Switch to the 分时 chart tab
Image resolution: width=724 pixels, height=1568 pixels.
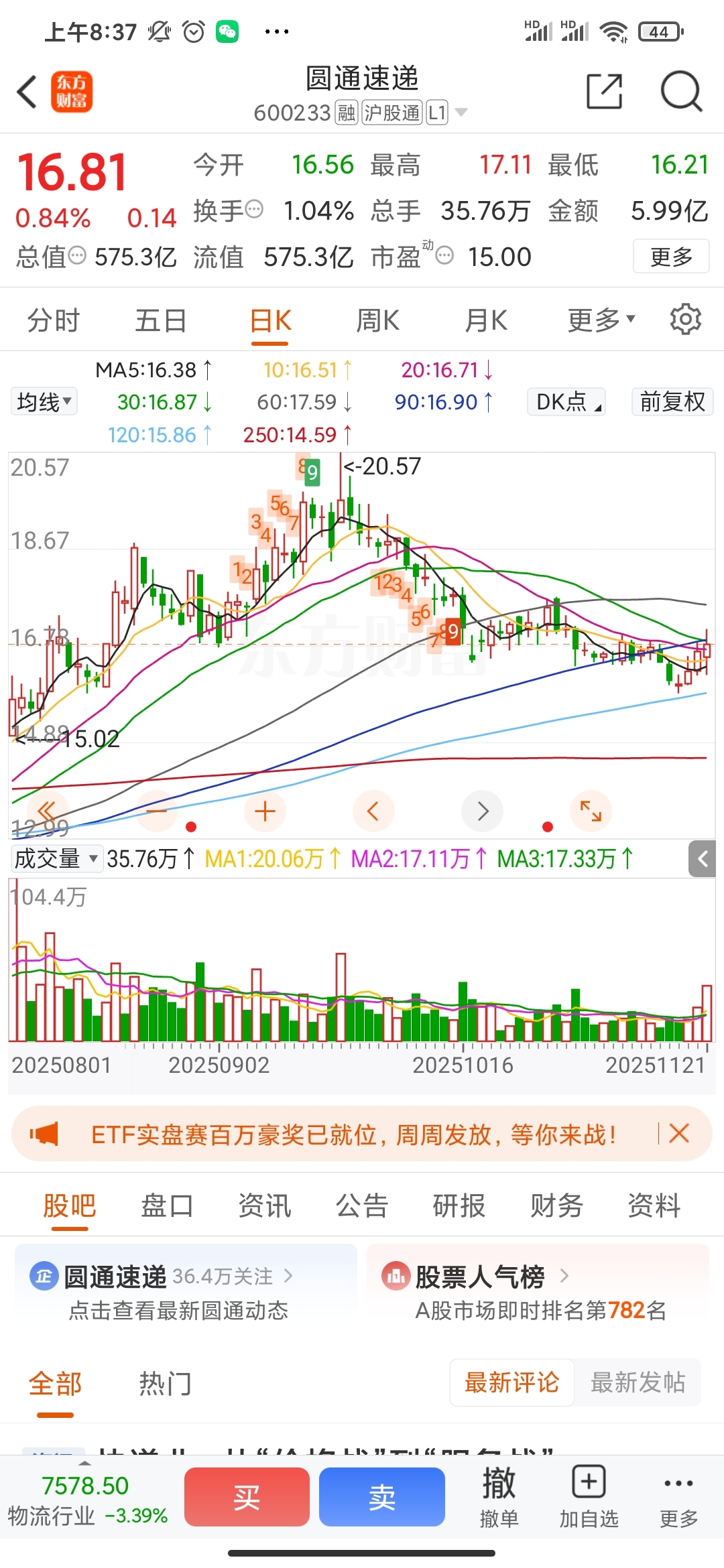(54, 320)
